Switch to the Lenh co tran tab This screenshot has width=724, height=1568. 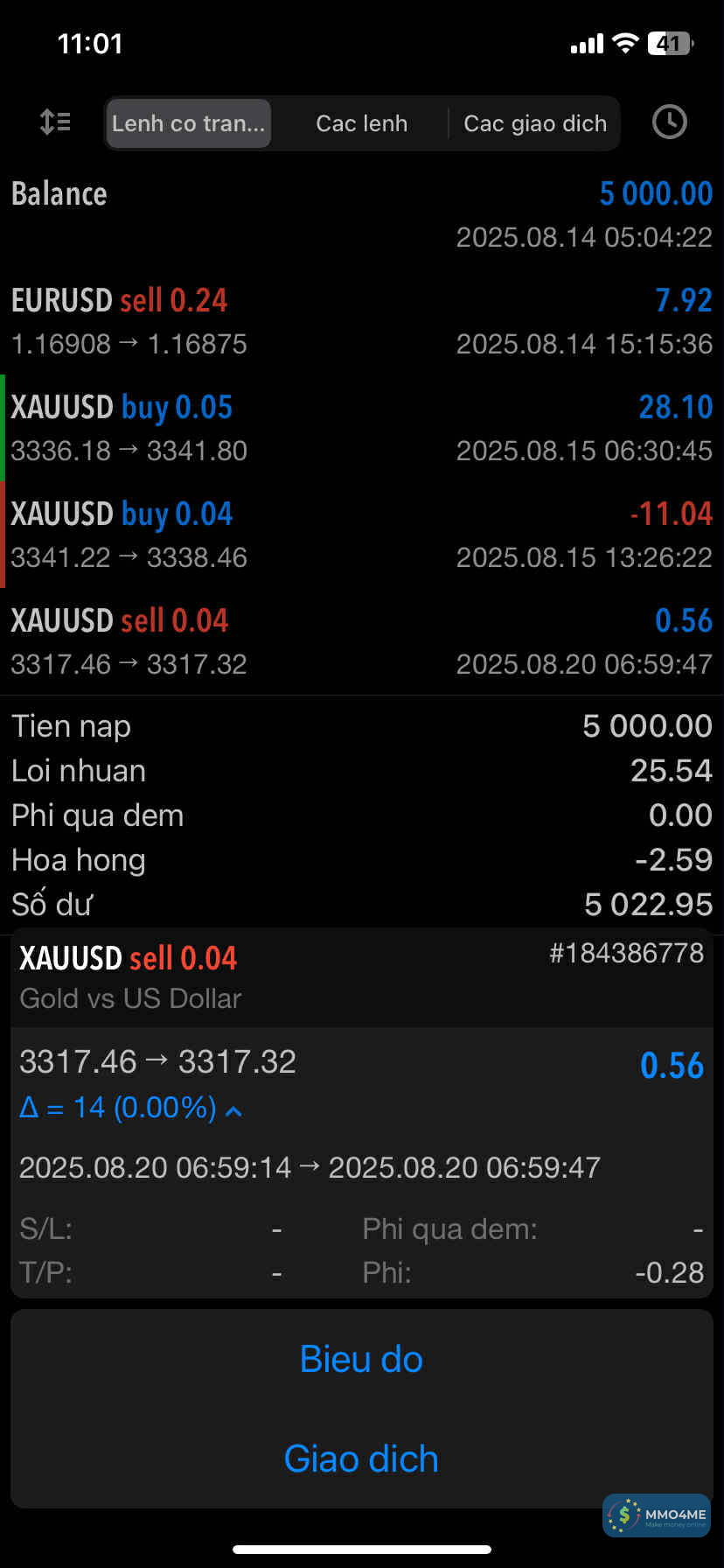click(x=188, y=123)
